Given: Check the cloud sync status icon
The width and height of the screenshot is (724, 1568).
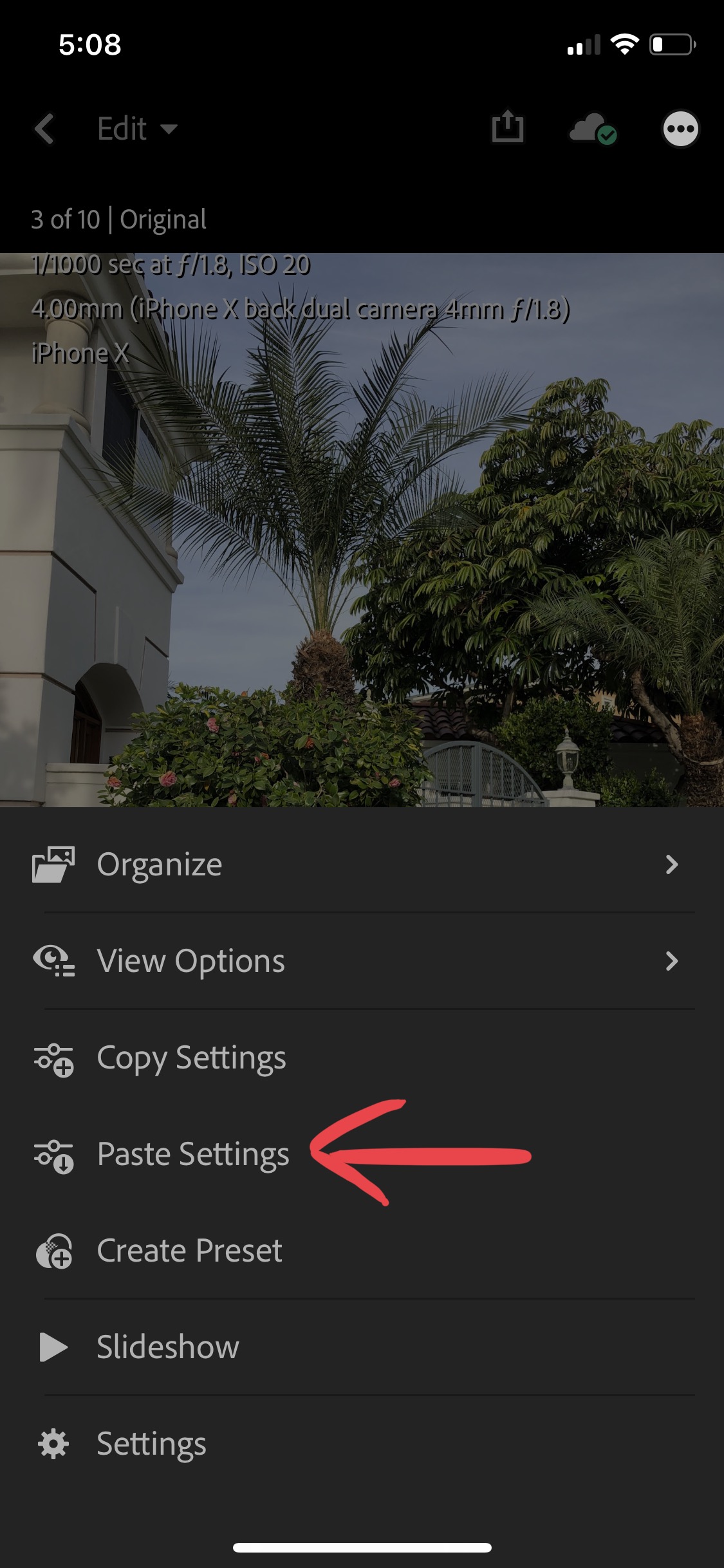Looking at the screenshot, I should click(593, 128).
